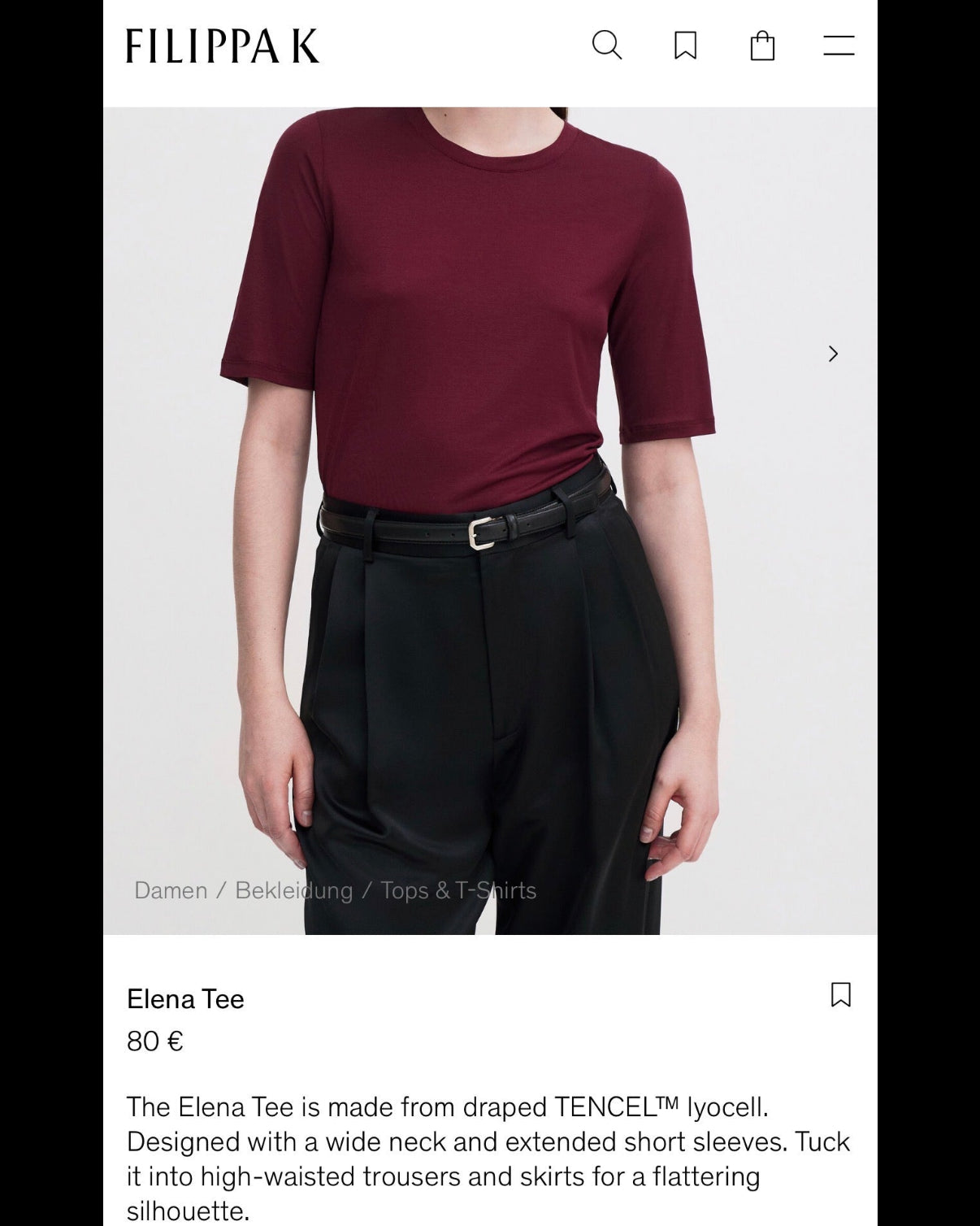Select the Elena Tee product title

tap(185, 1000)
